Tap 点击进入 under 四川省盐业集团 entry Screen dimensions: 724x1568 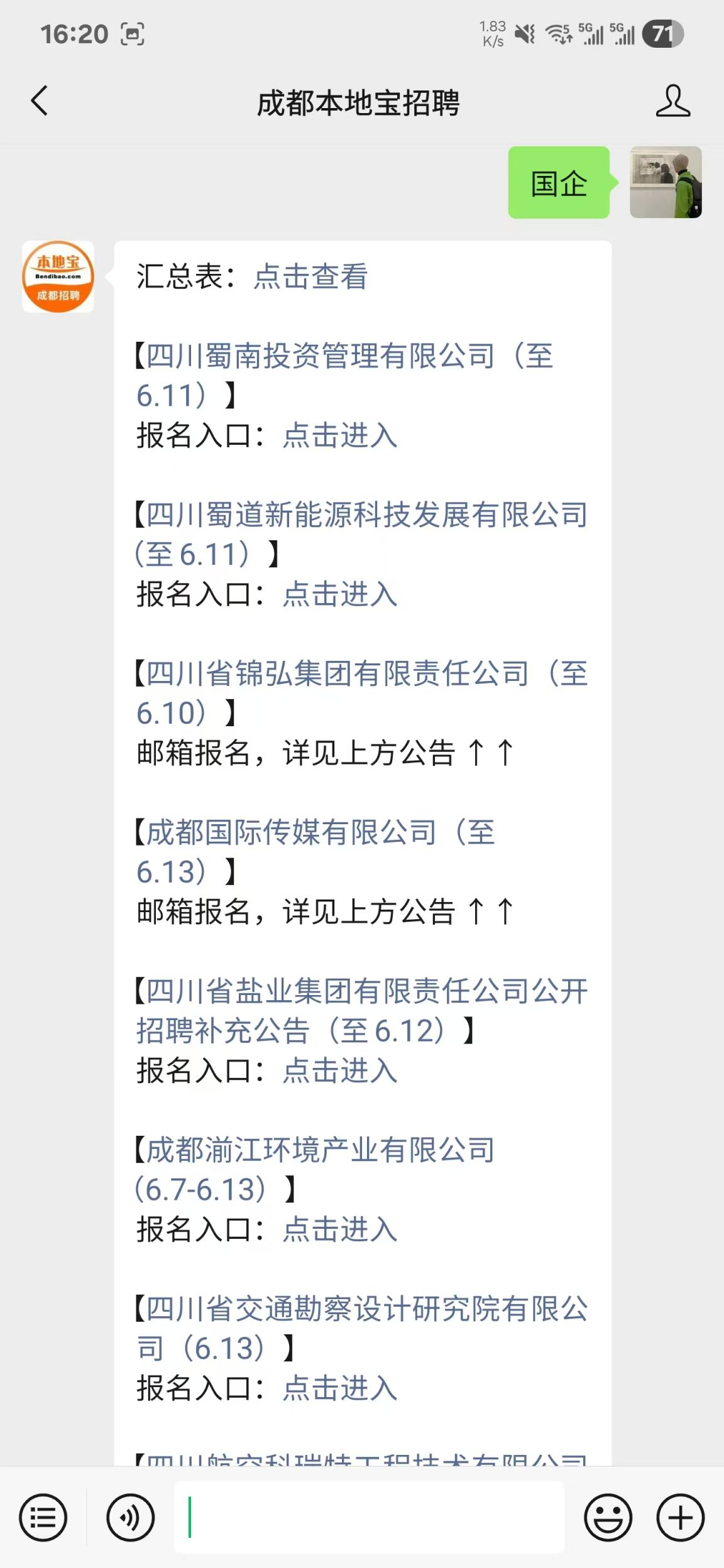pos(340,1070)
